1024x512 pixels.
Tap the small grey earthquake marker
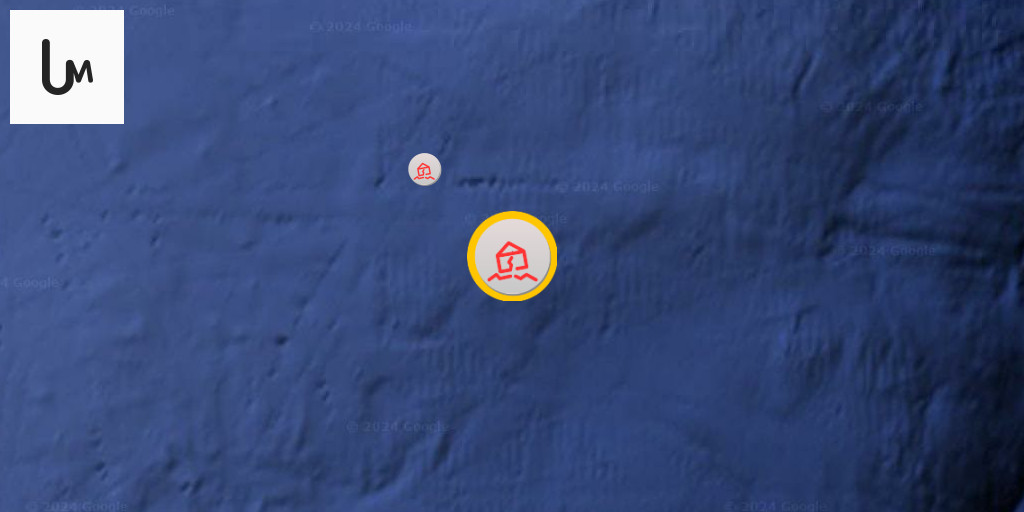(425, 169)
